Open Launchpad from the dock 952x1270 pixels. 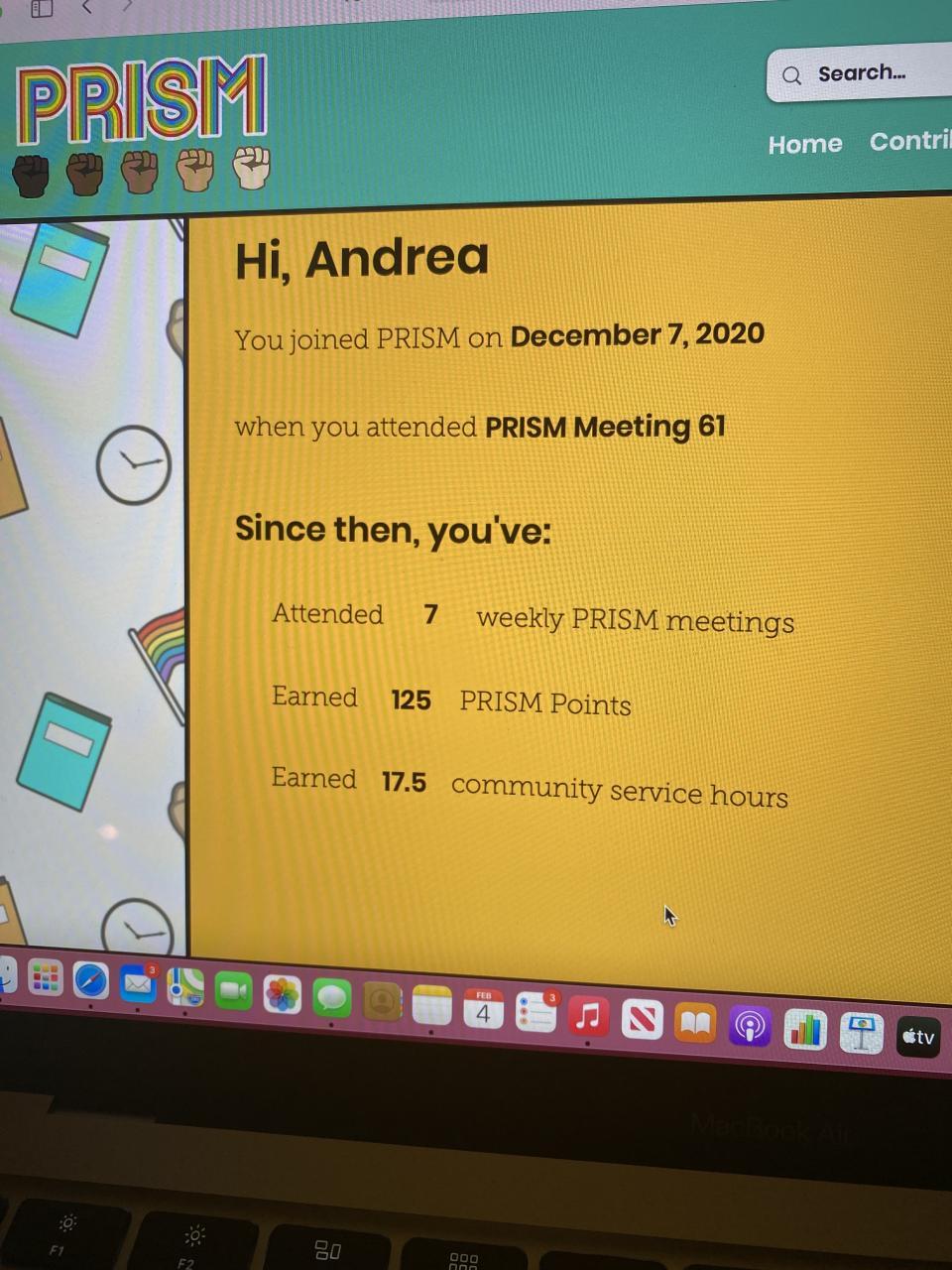[45, 978]
